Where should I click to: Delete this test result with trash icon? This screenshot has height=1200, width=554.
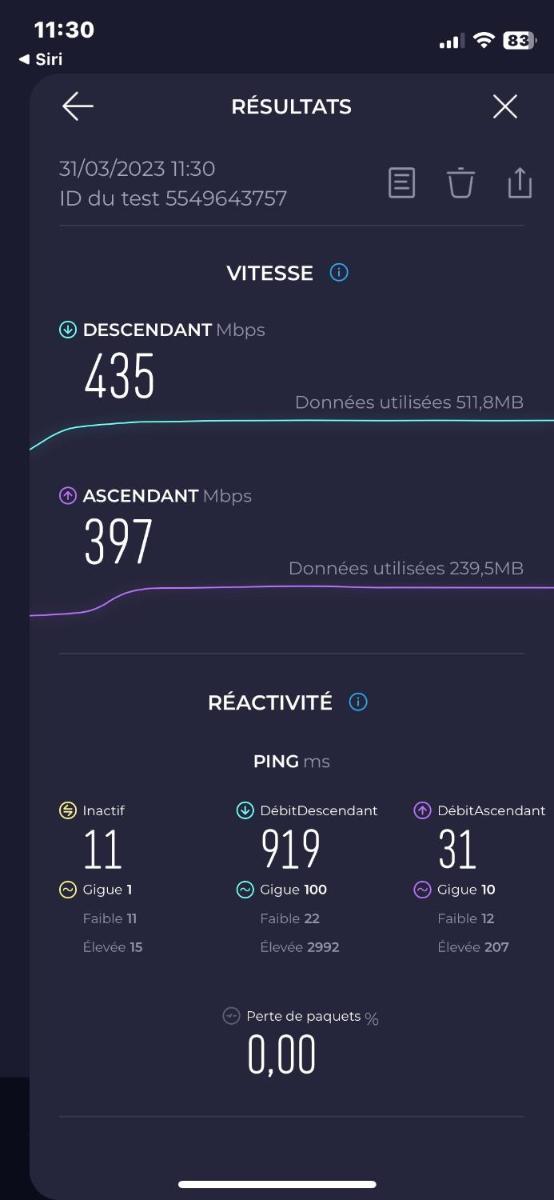(x=460, y=183)
